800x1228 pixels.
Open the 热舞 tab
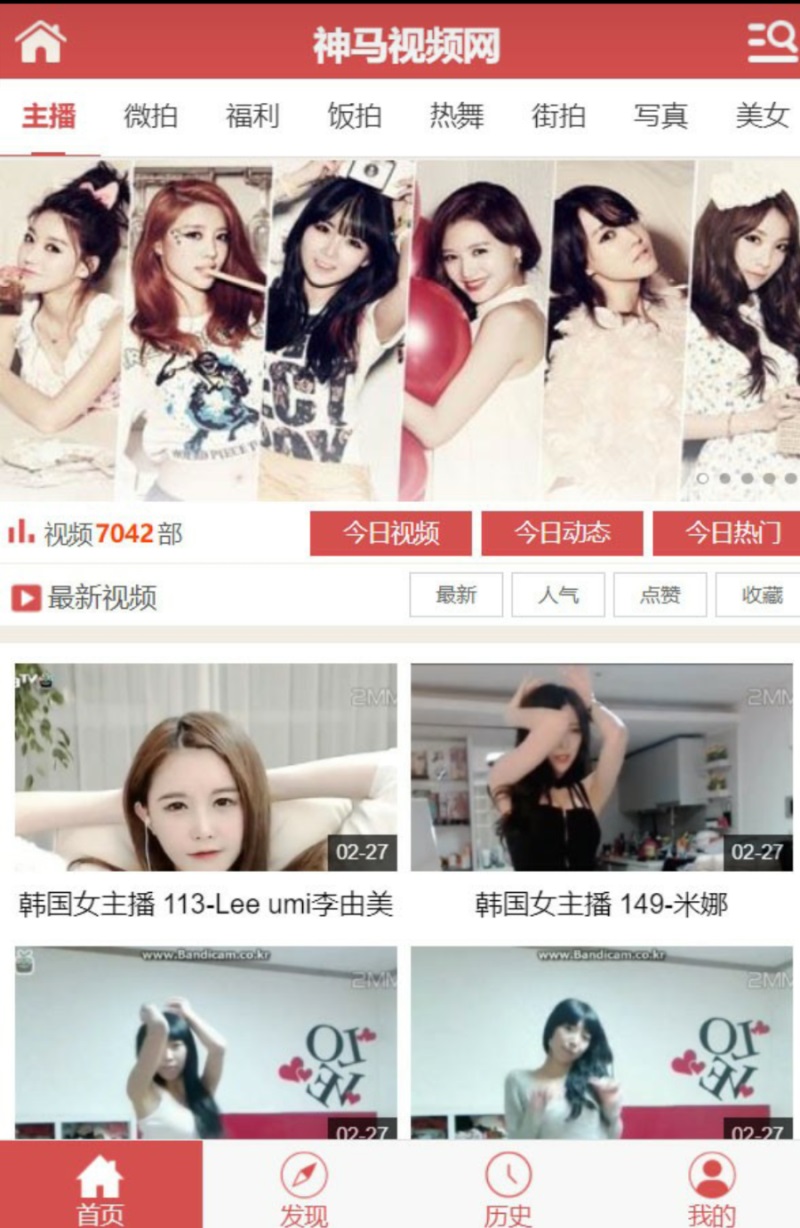pos(457,116)
